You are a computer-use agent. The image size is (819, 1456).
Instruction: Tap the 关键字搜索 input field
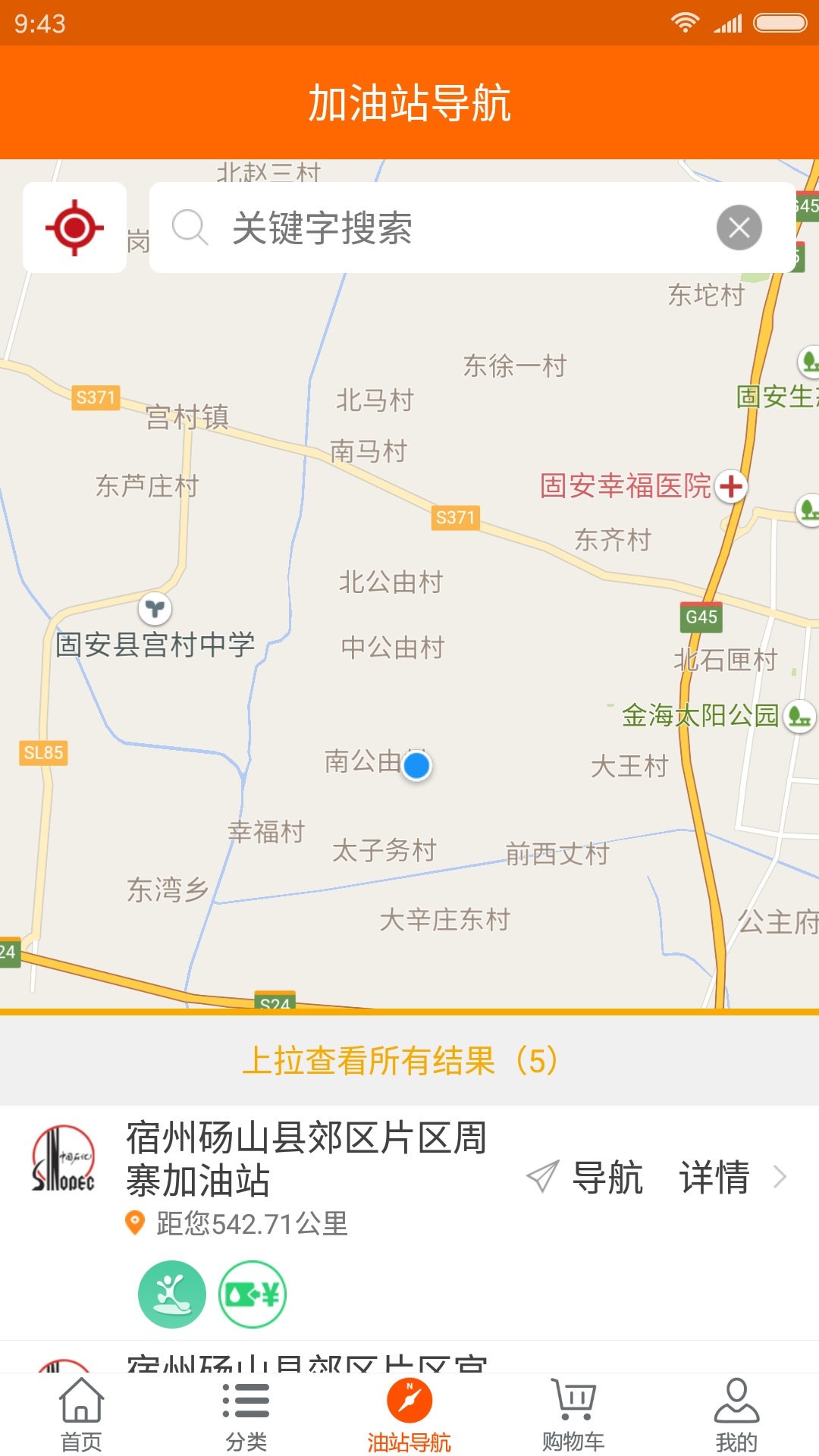425,227
